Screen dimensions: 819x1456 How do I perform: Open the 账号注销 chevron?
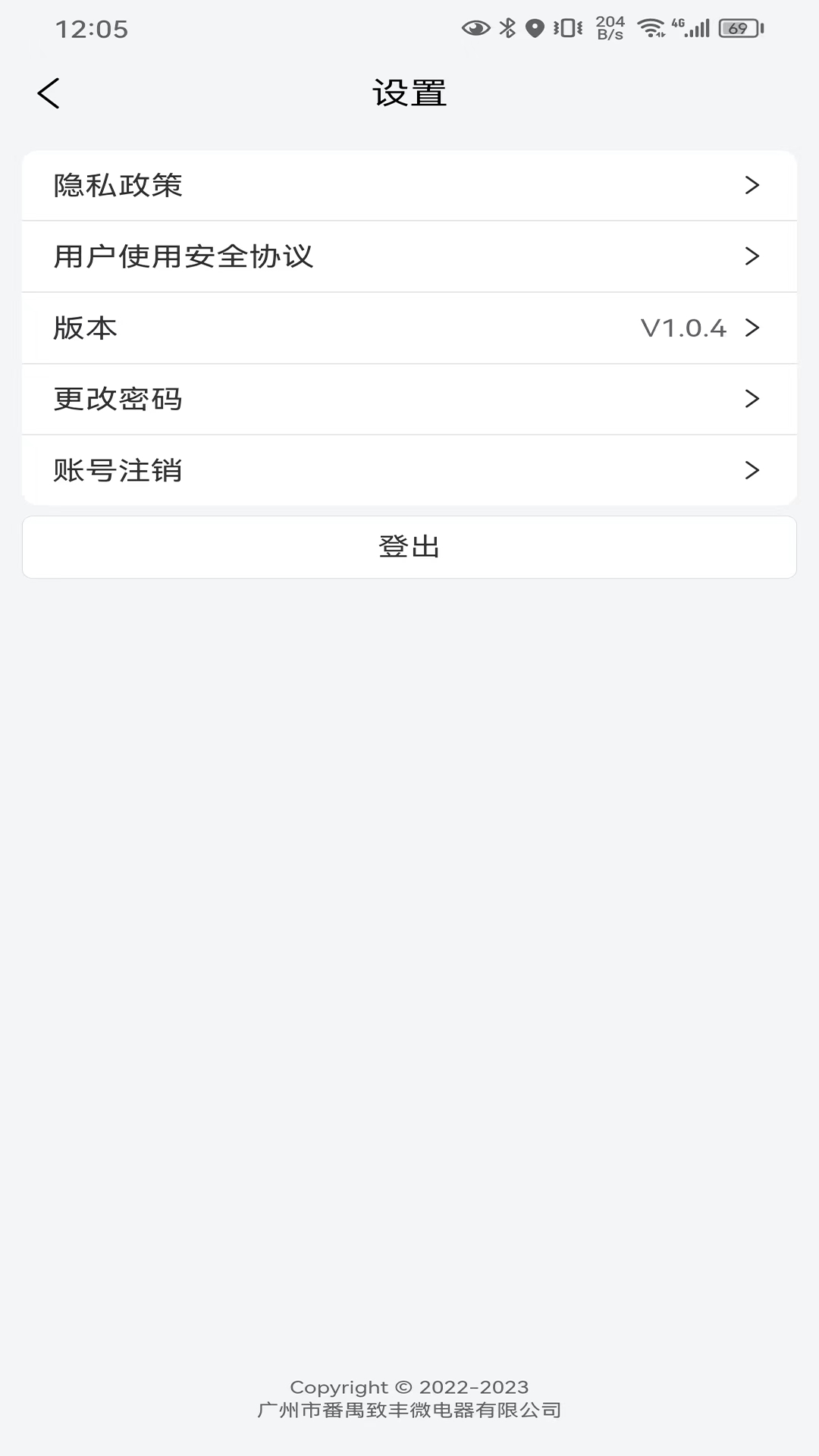pyautogui.click(x=752, y=470)
